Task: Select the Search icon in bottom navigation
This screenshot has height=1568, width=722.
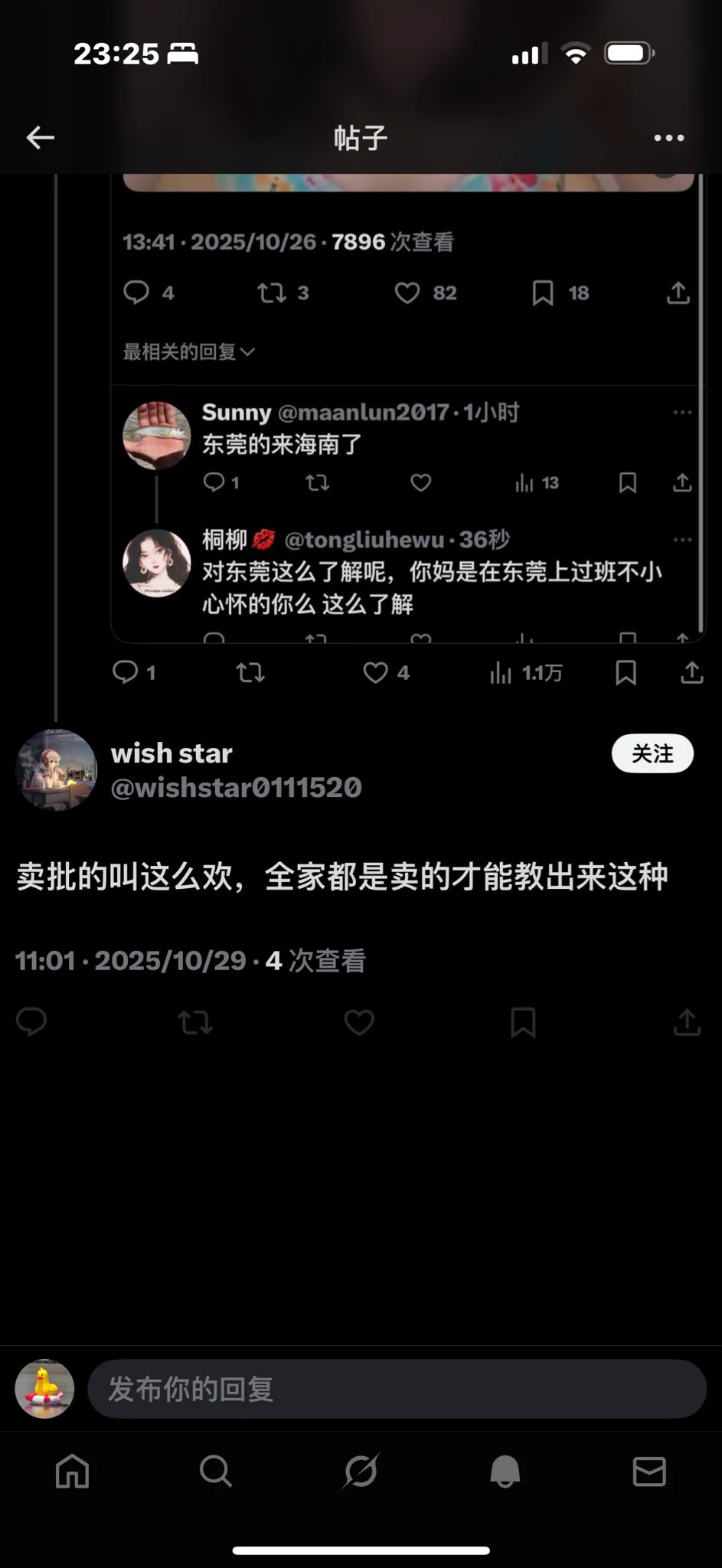Action: [x=217, y=1471]
